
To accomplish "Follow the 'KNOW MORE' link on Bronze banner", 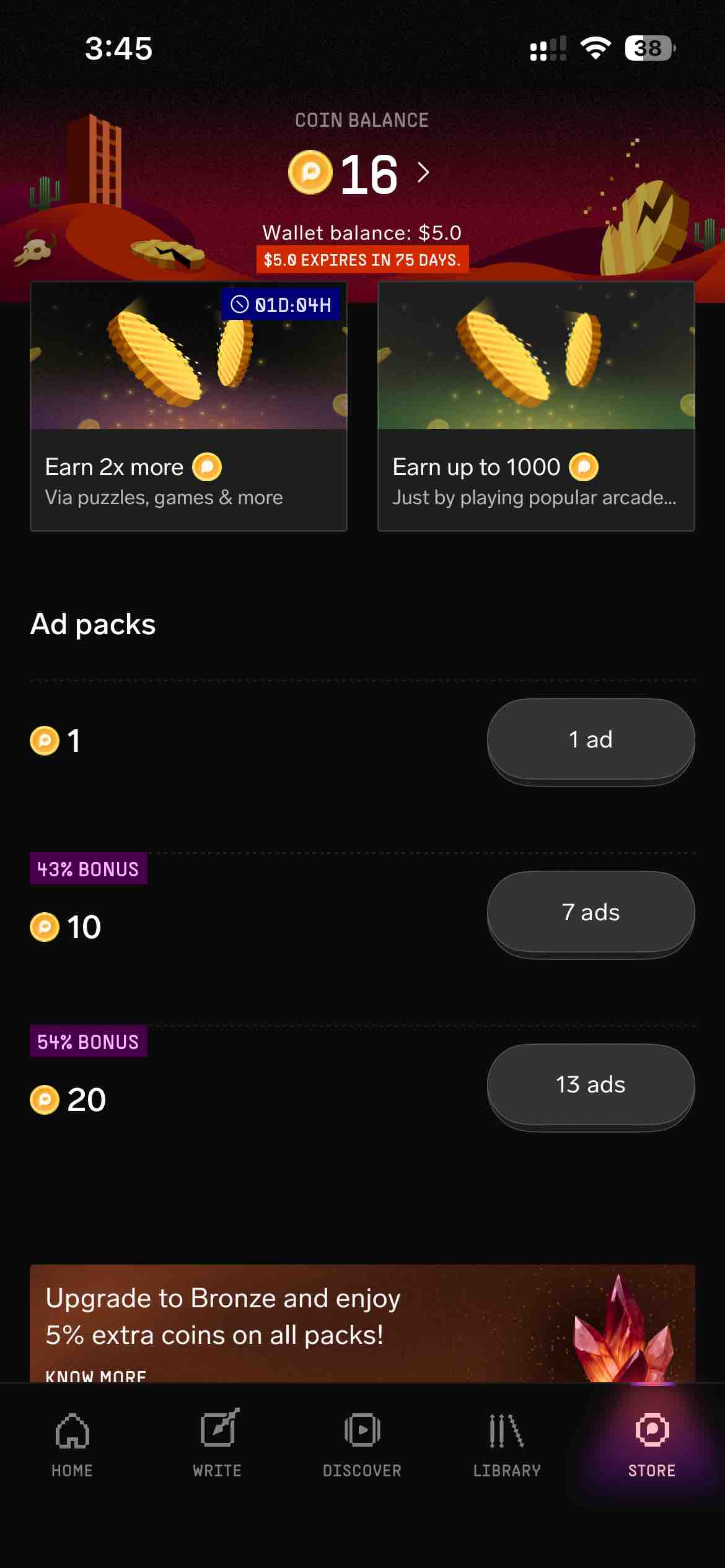I will pos(95,1375).
